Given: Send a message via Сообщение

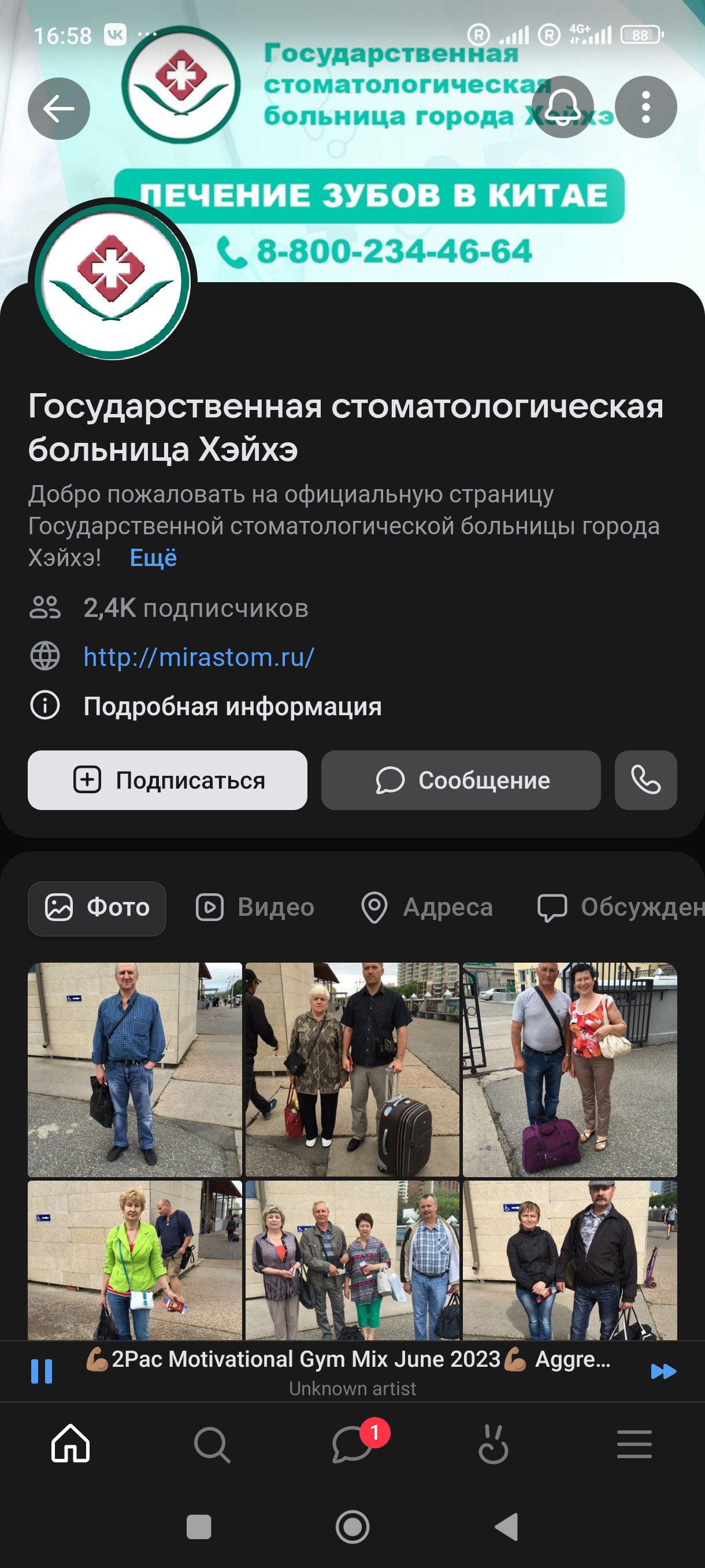Looking at the screenshot, I should pyautogui.click(x=461, y=780).
